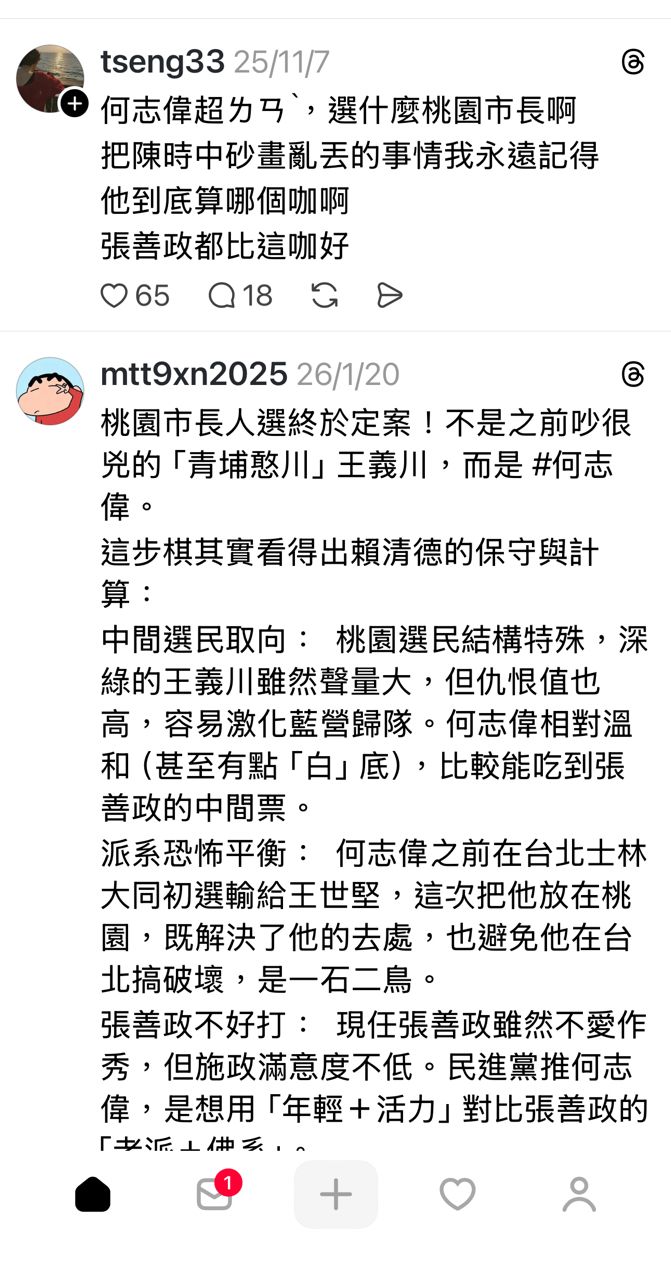
Task: Share tseng33's post via send icon
Action: click(389, 295)
